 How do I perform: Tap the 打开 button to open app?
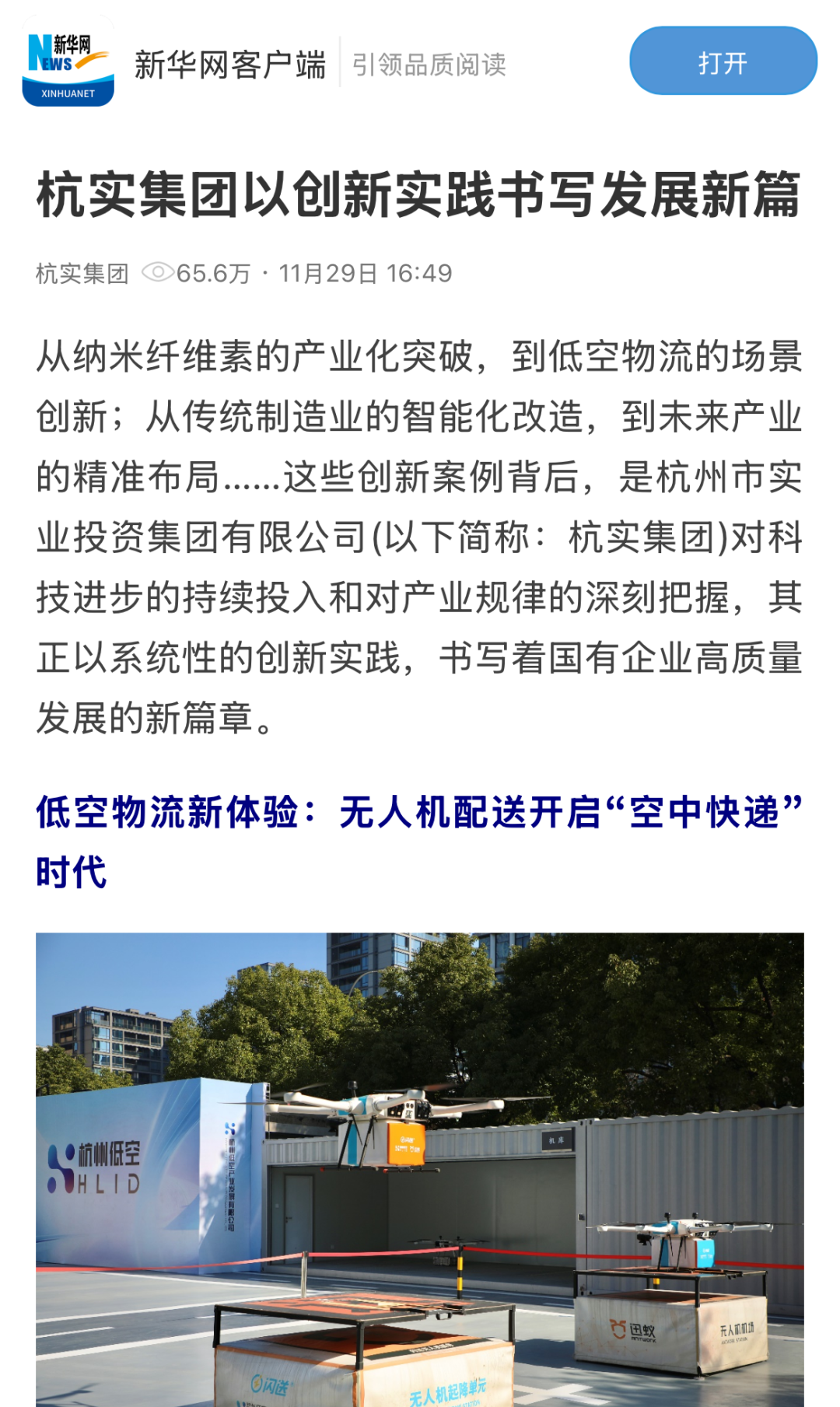[723, 61]
